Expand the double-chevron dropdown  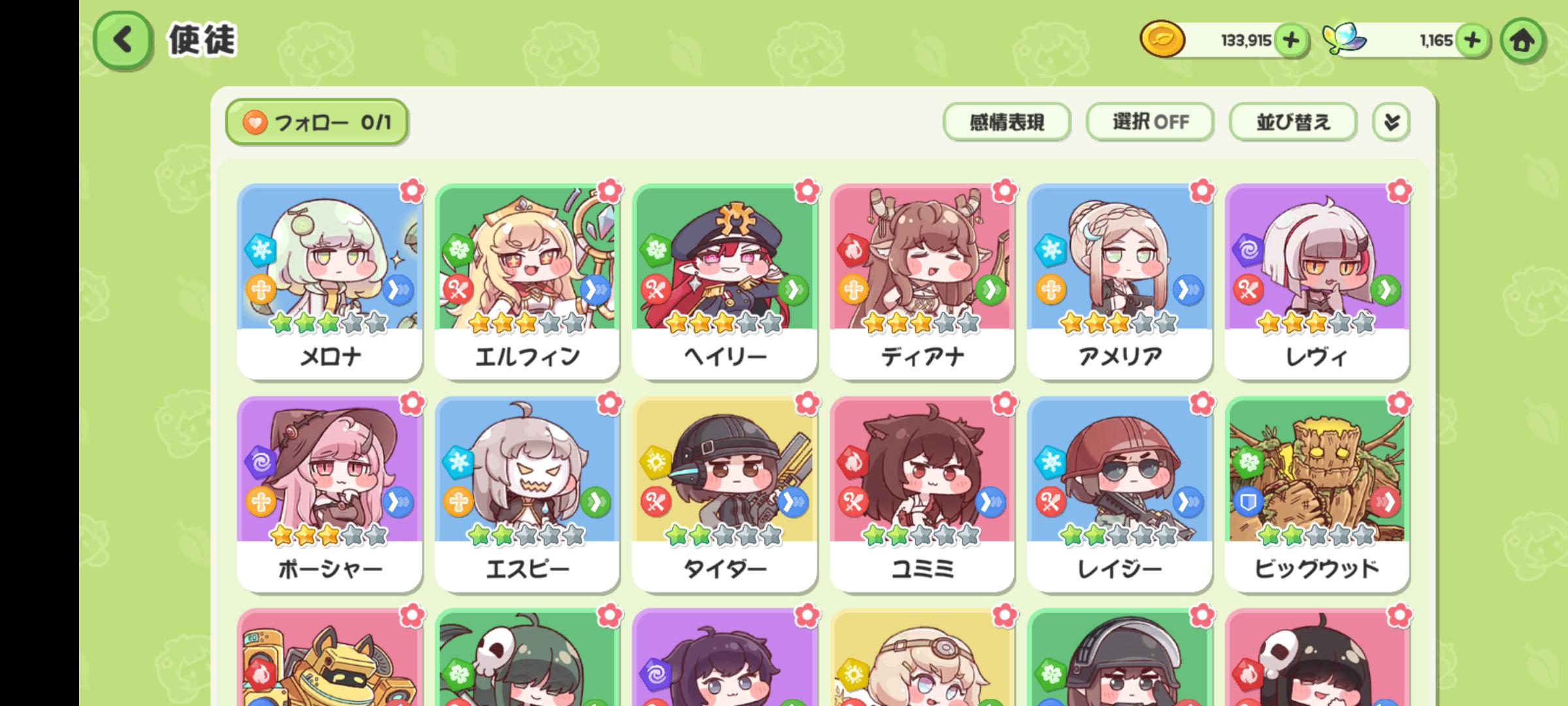1391,122
